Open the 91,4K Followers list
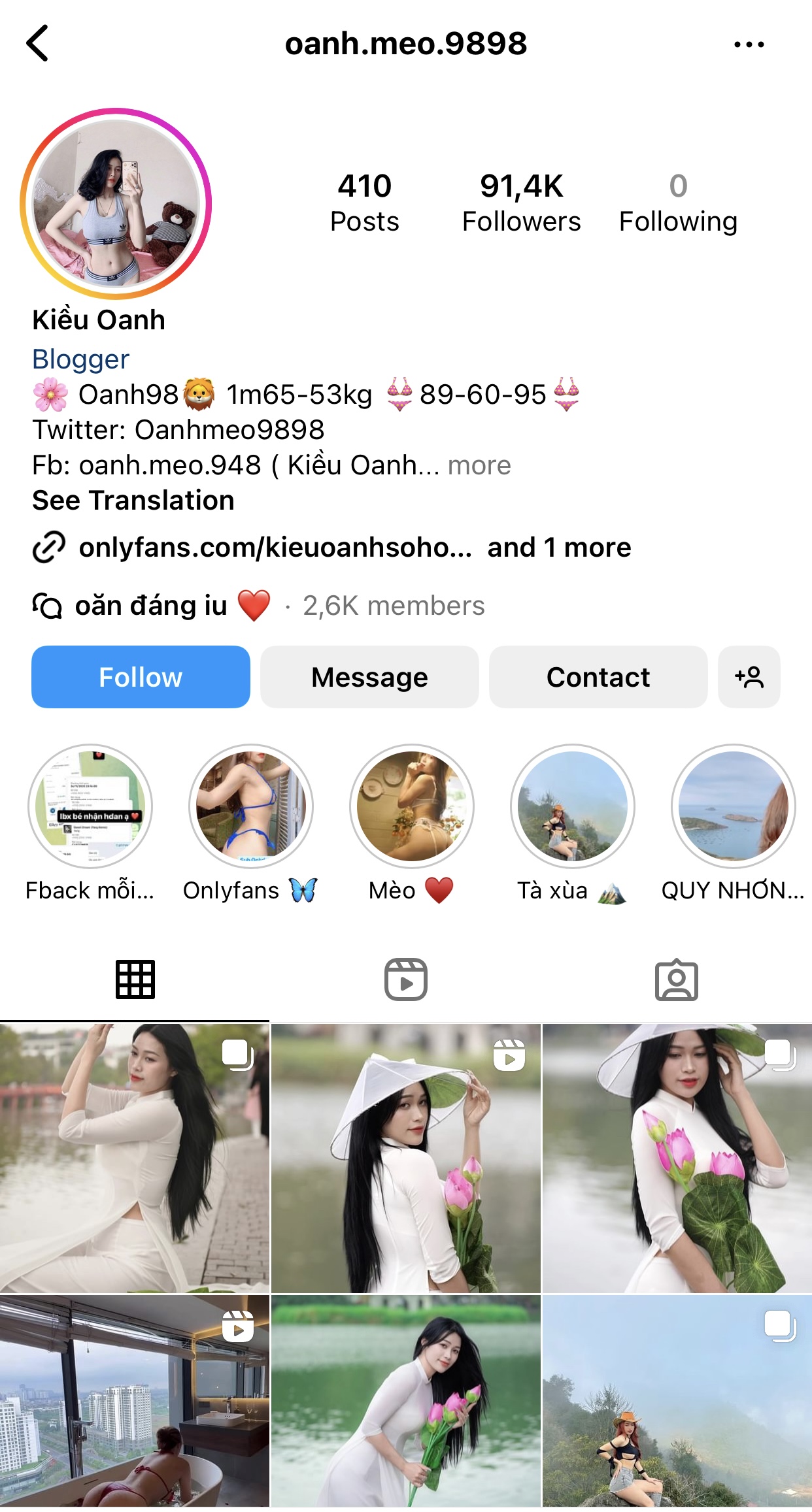The width and height of the screenshot is (812, 1512). [520, 203]
